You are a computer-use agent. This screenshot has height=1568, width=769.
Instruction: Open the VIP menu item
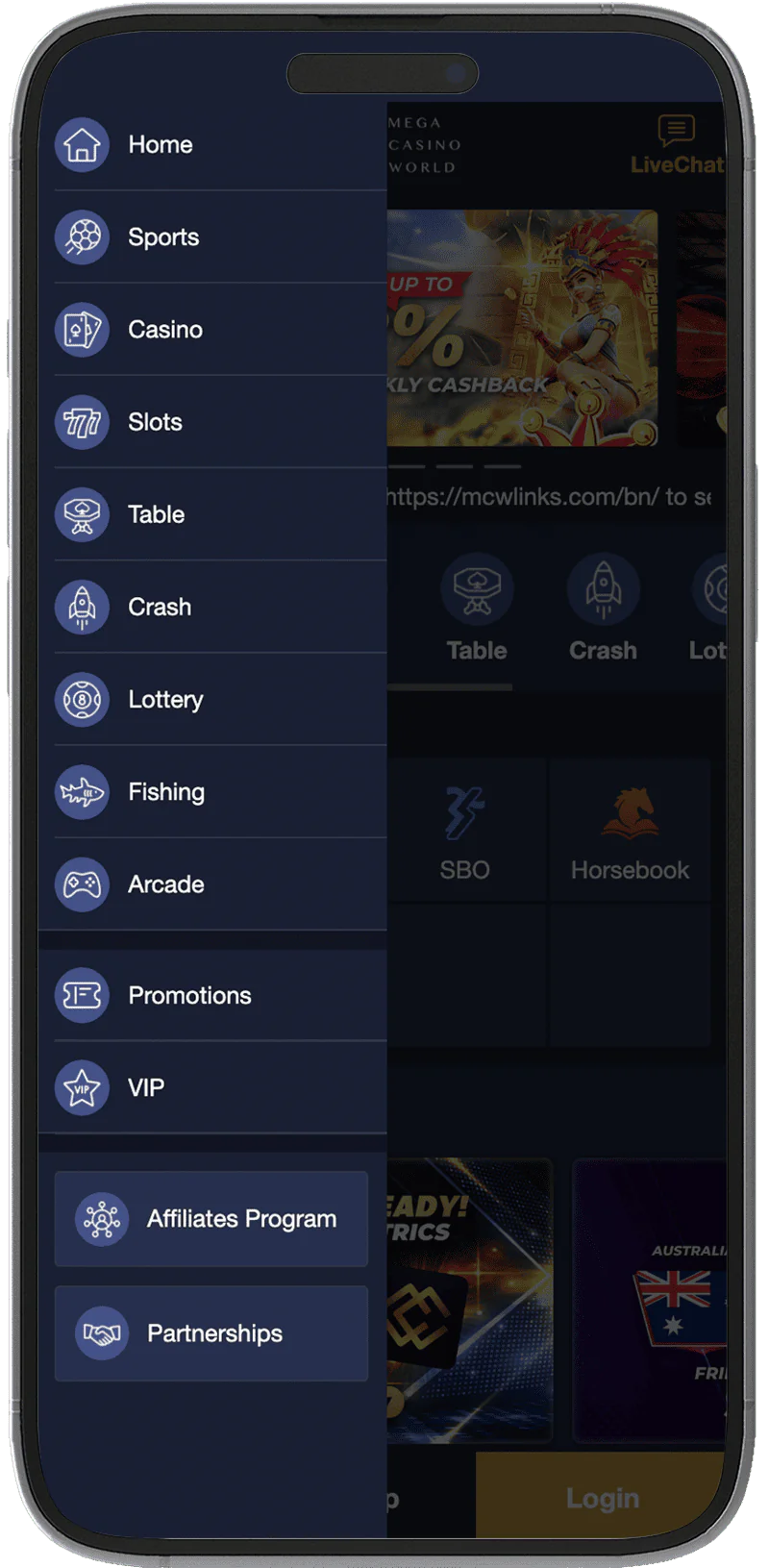point(146,1087)
